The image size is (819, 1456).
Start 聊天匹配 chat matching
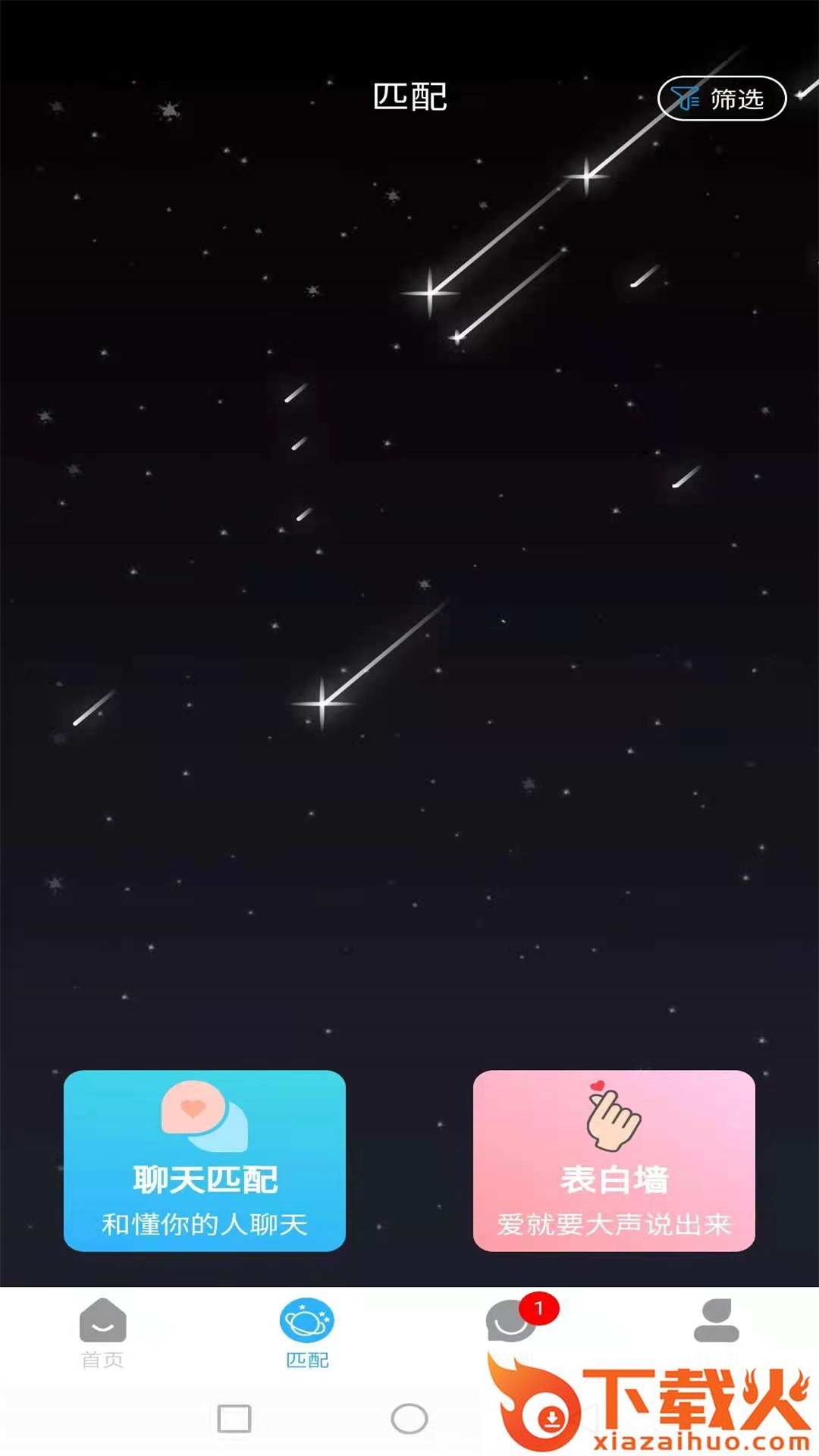pyautogui.click(x=205, y=1160)
